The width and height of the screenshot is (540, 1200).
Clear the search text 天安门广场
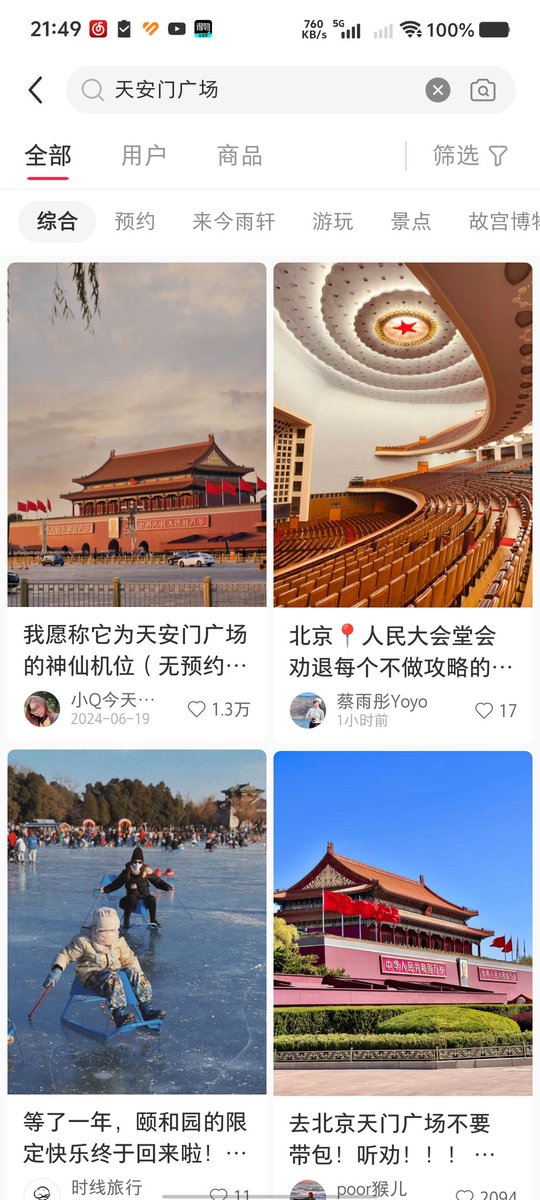click(438, 90)
